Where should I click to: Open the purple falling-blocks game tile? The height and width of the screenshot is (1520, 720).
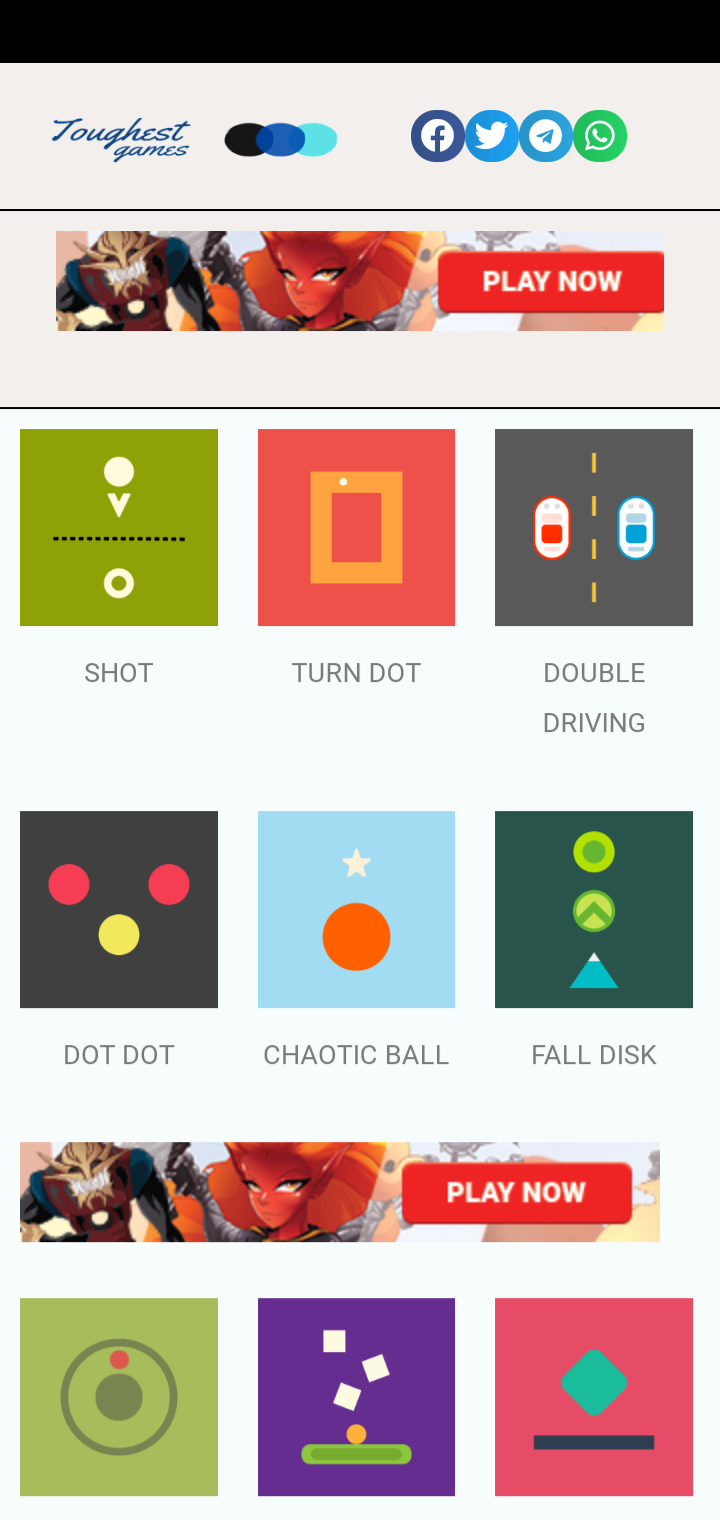coord(356,1397)
